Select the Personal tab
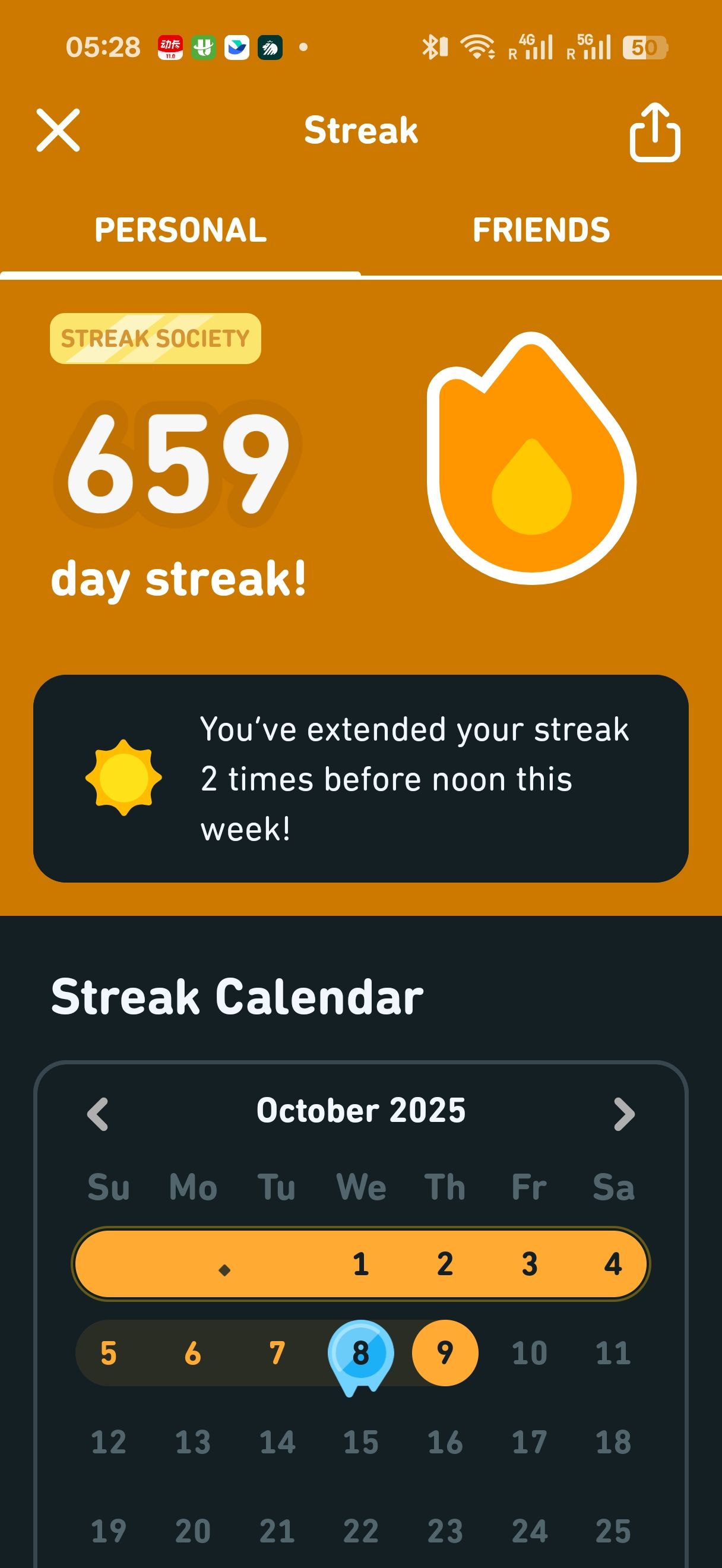722x1568 pixels. (x=180, y=230)
